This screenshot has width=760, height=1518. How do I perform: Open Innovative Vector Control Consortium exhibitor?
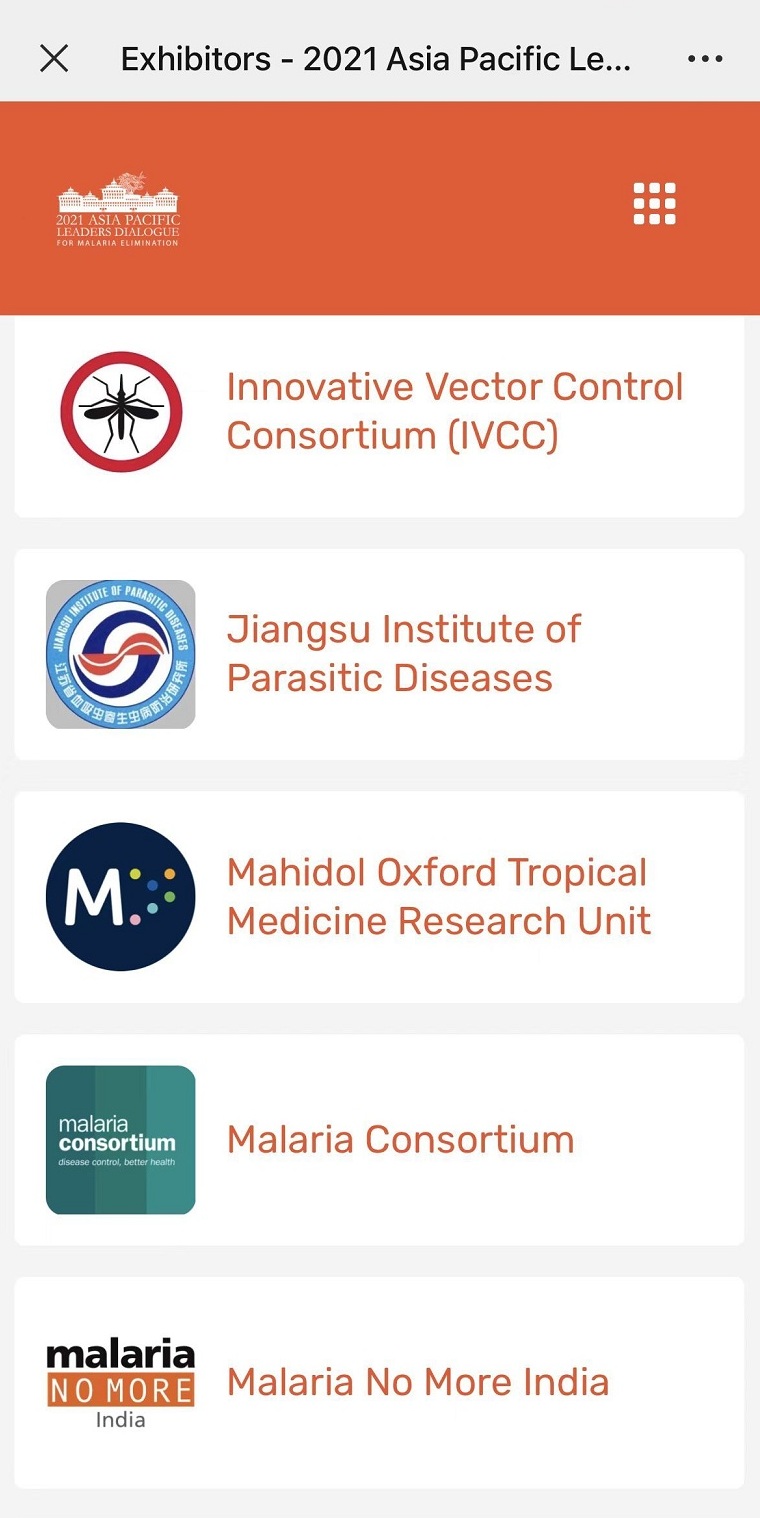point(379,414)
